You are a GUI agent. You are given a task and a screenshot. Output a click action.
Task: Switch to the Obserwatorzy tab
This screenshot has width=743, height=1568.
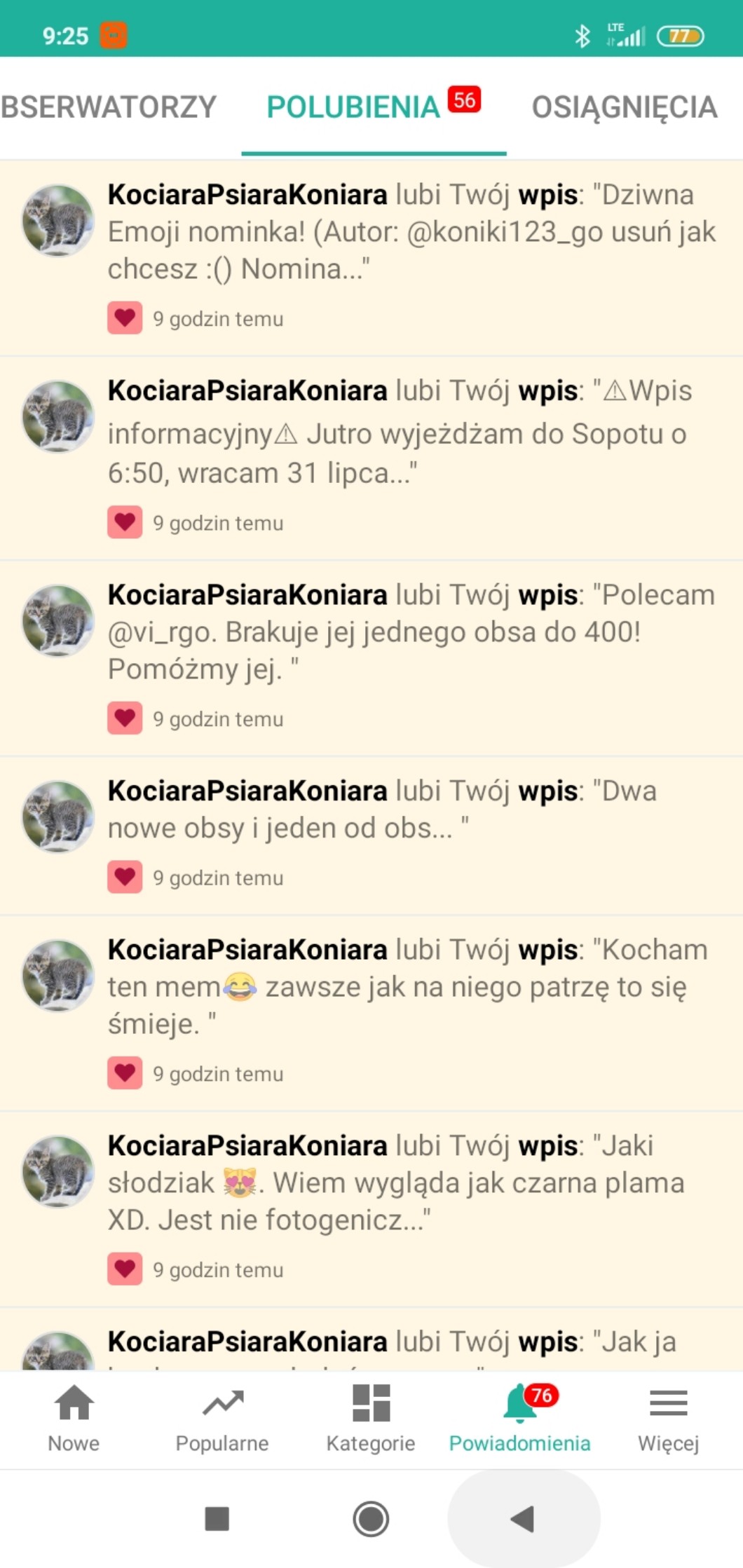point(109,107)
